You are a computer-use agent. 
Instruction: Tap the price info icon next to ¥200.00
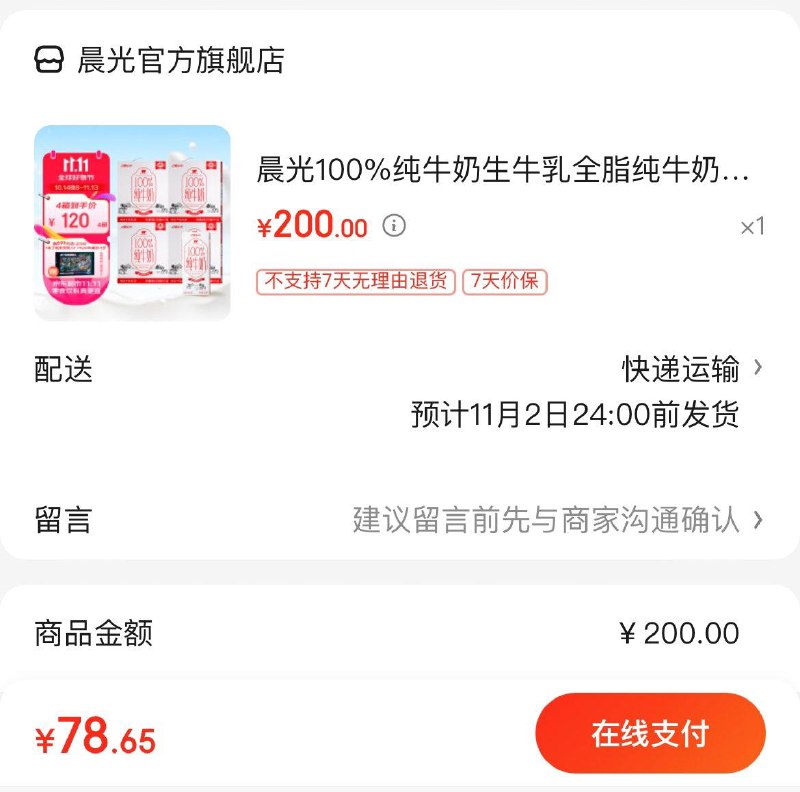(395, 226)
